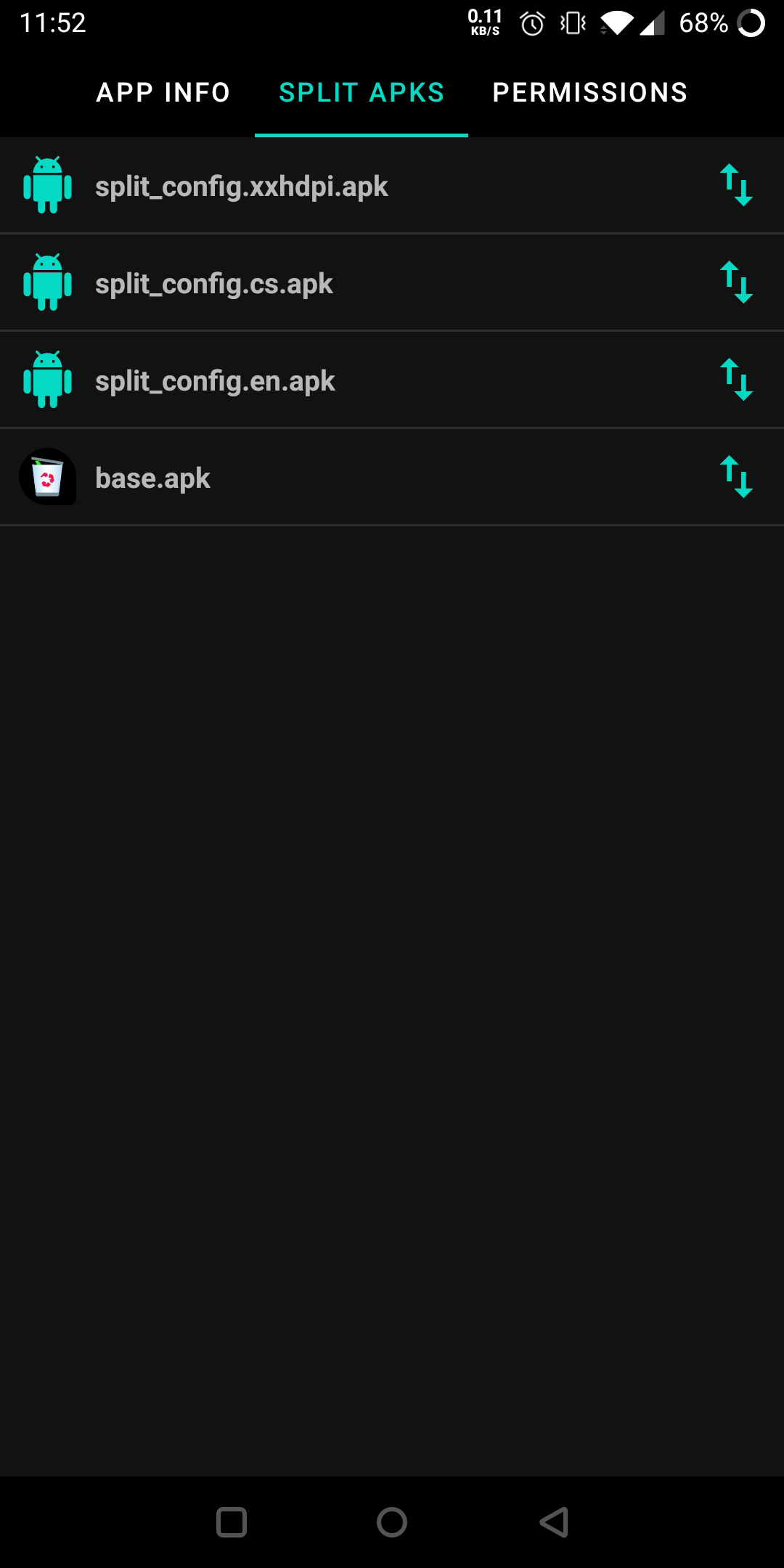
Task: Tap the transfer arrows for base.apk
Action: tap(736, 477)
